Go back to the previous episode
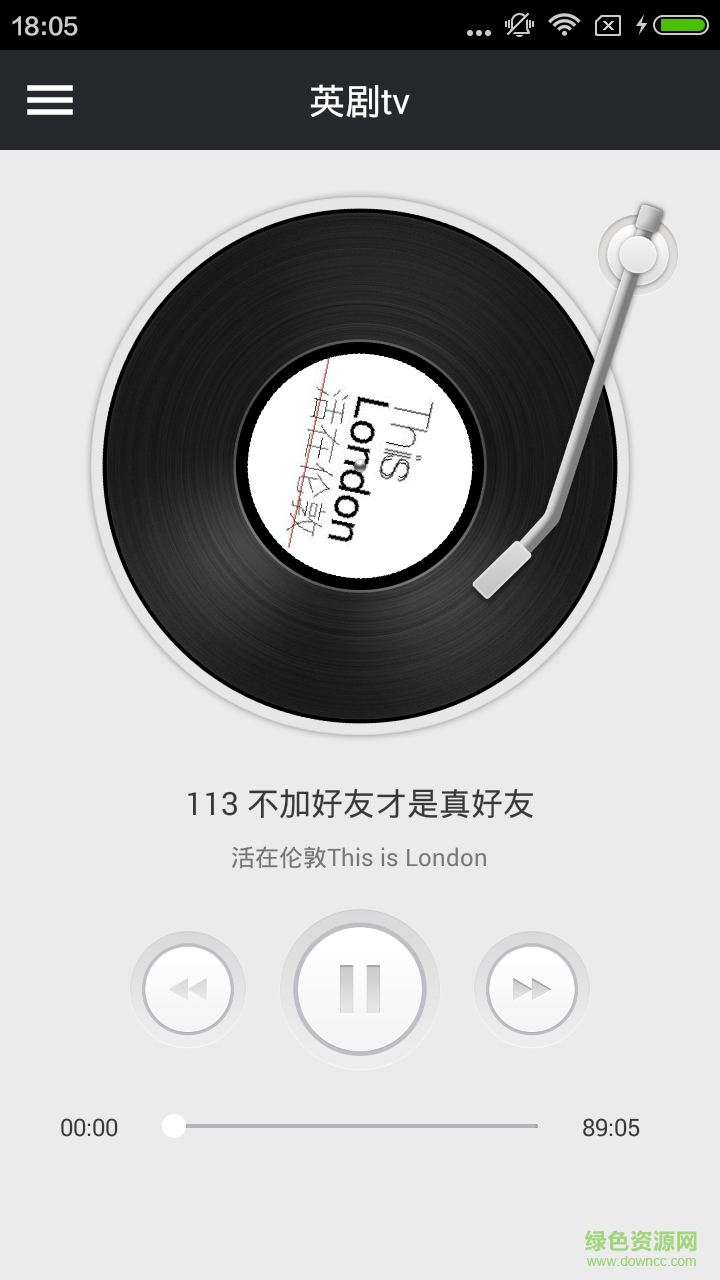The width and height of the screenshot is (720, 1280). point(188,988)
